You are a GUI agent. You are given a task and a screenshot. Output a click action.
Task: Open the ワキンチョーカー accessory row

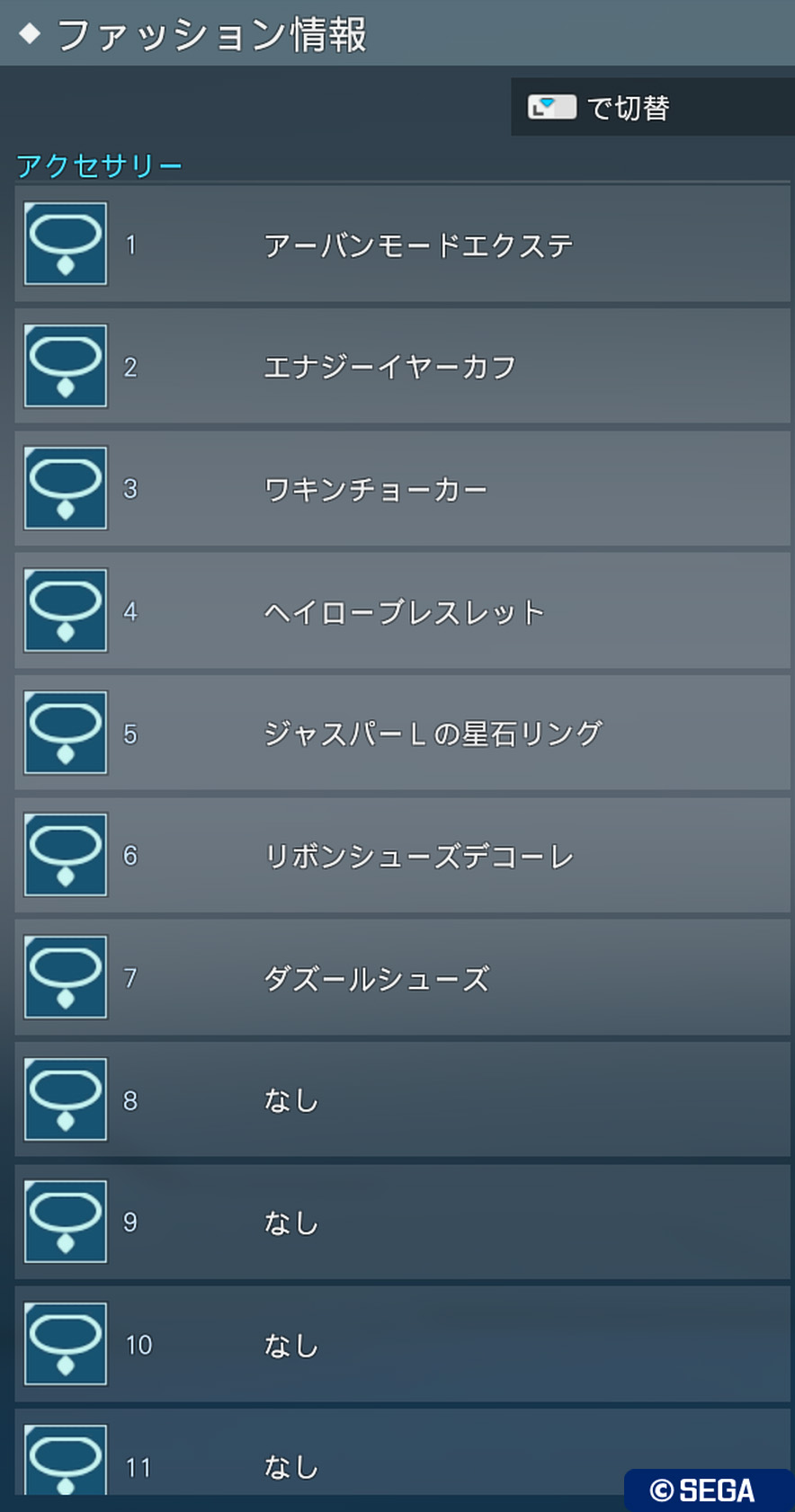pyautogui.click(x=403, y=489)
